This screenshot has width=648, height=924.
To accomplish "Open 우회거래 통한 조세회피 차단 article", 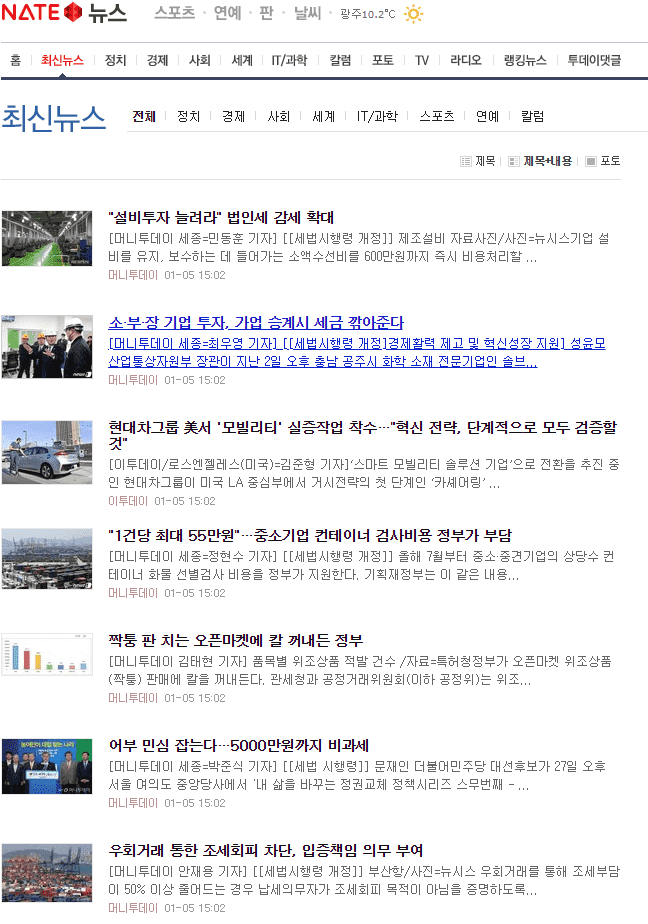I will tap(266, 850).
